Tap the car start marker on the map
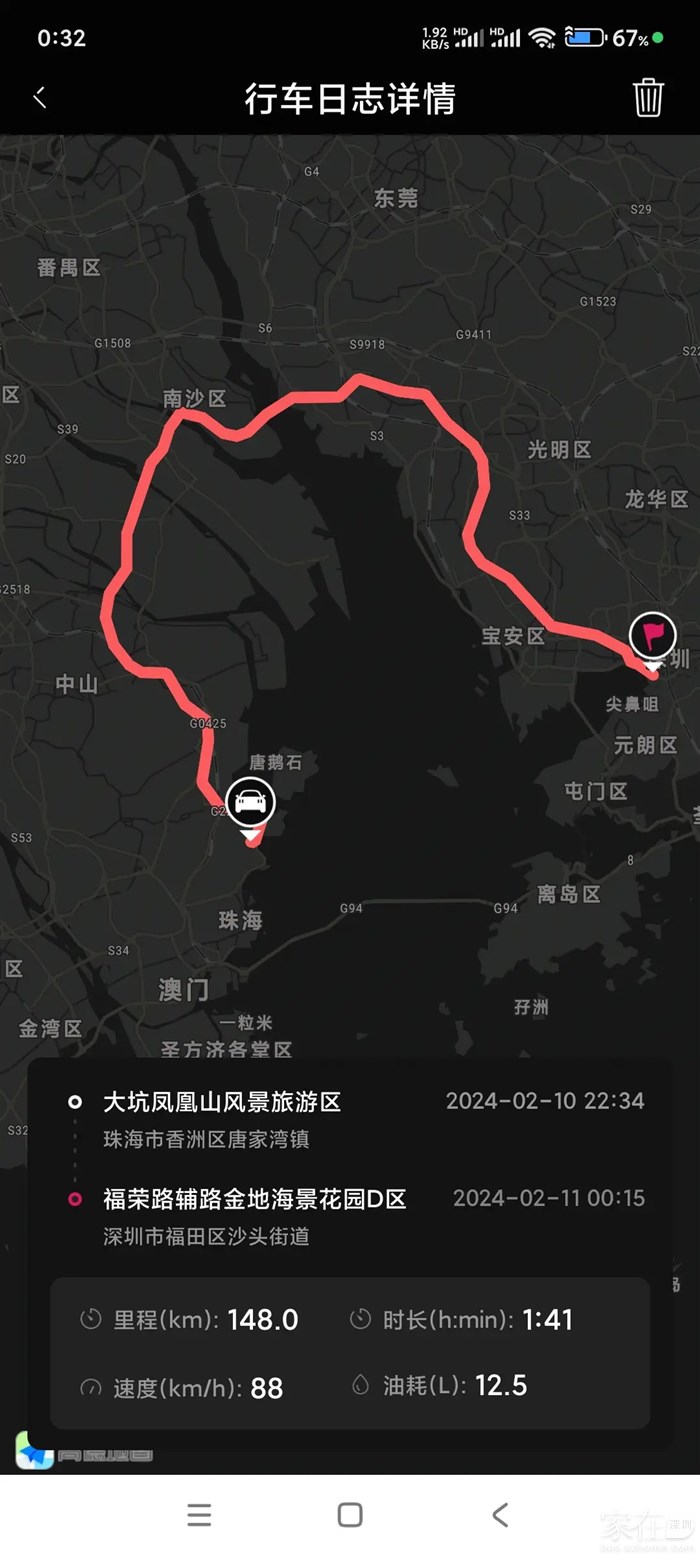 coord(250,802)
